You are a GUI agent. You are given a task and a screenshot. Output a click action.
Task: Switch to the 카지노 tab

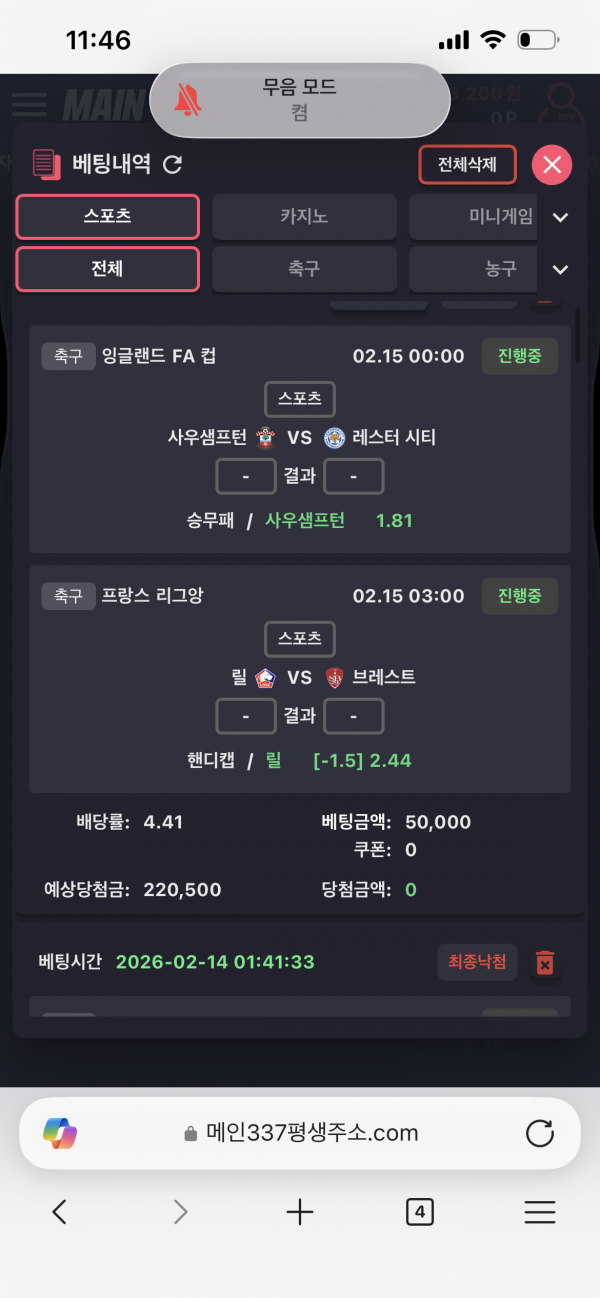click(x=304, y=216)
